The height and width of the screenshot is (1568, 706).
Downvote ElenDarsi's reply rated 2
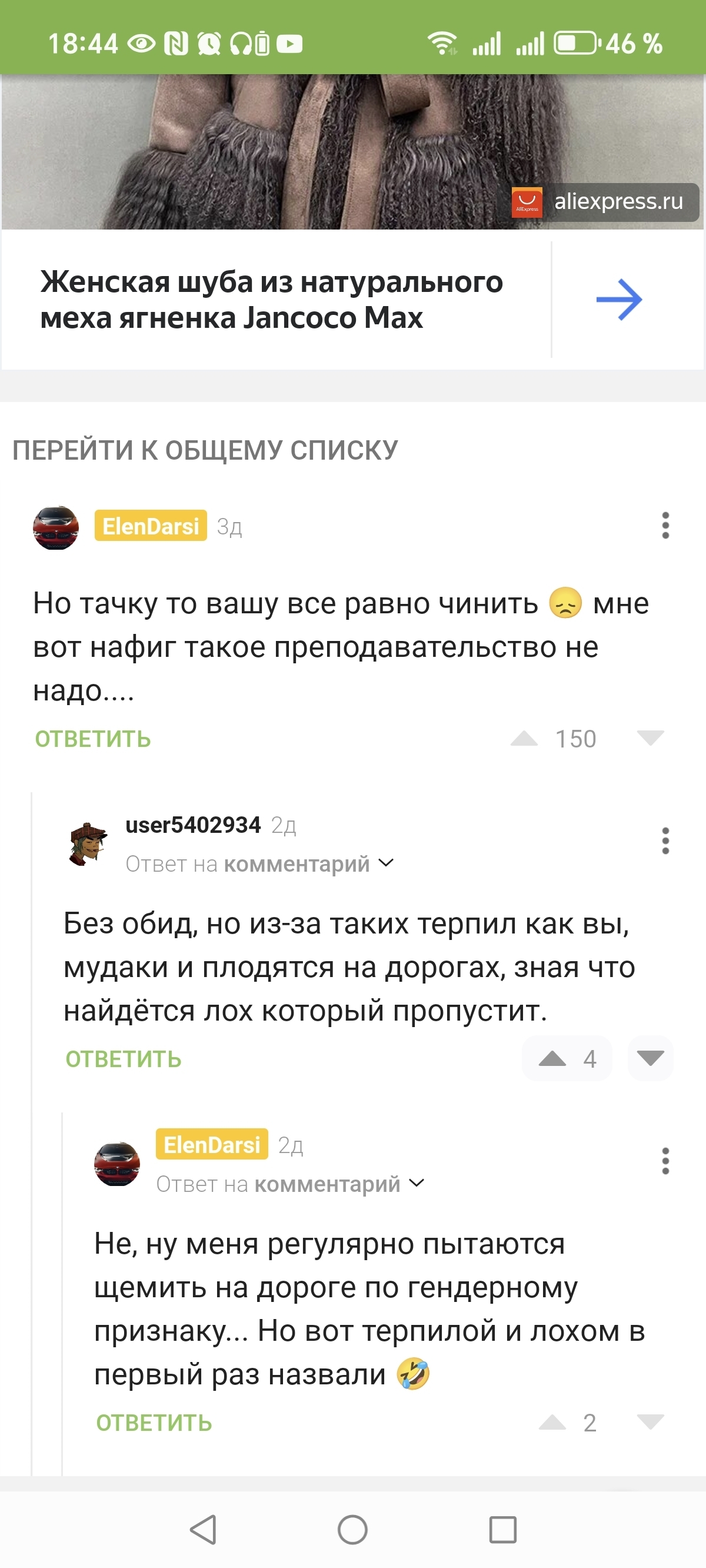pyautogui.click(x=650, y=1423)
